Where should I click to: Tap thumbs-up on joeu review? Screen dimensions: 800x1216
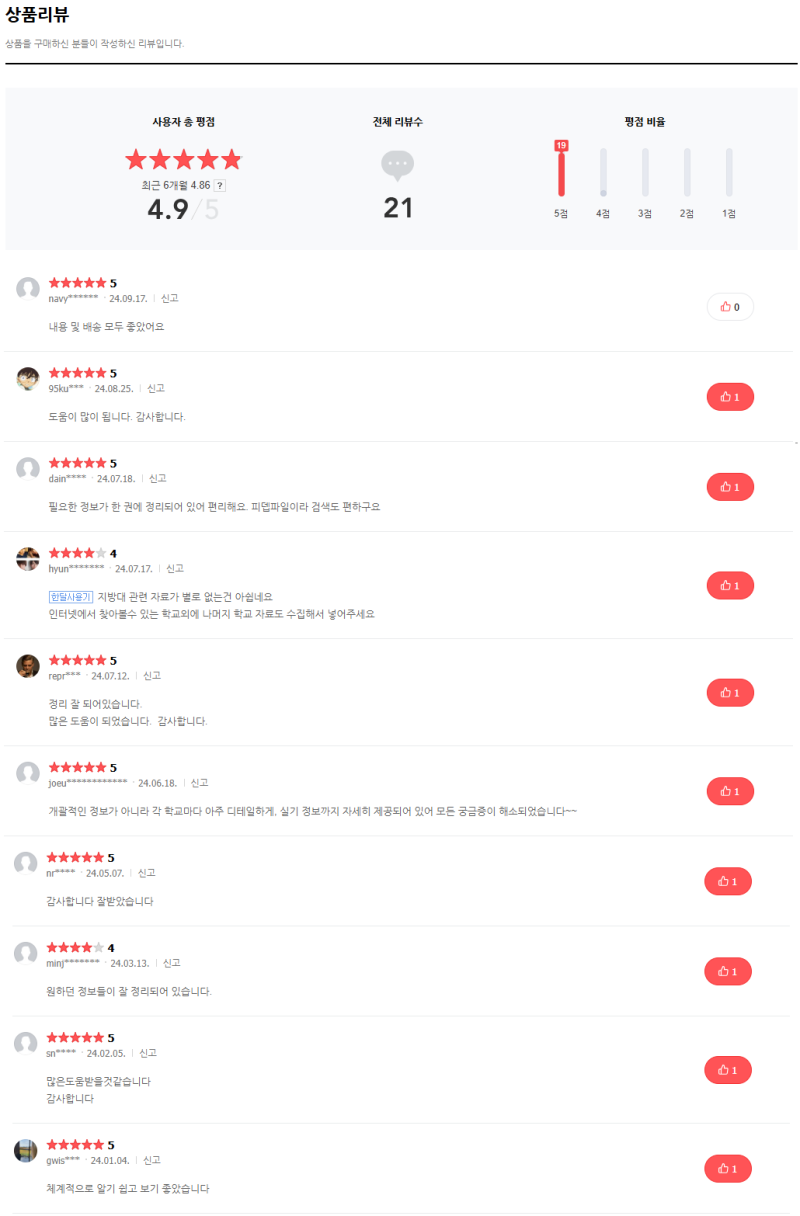point(730,791)
